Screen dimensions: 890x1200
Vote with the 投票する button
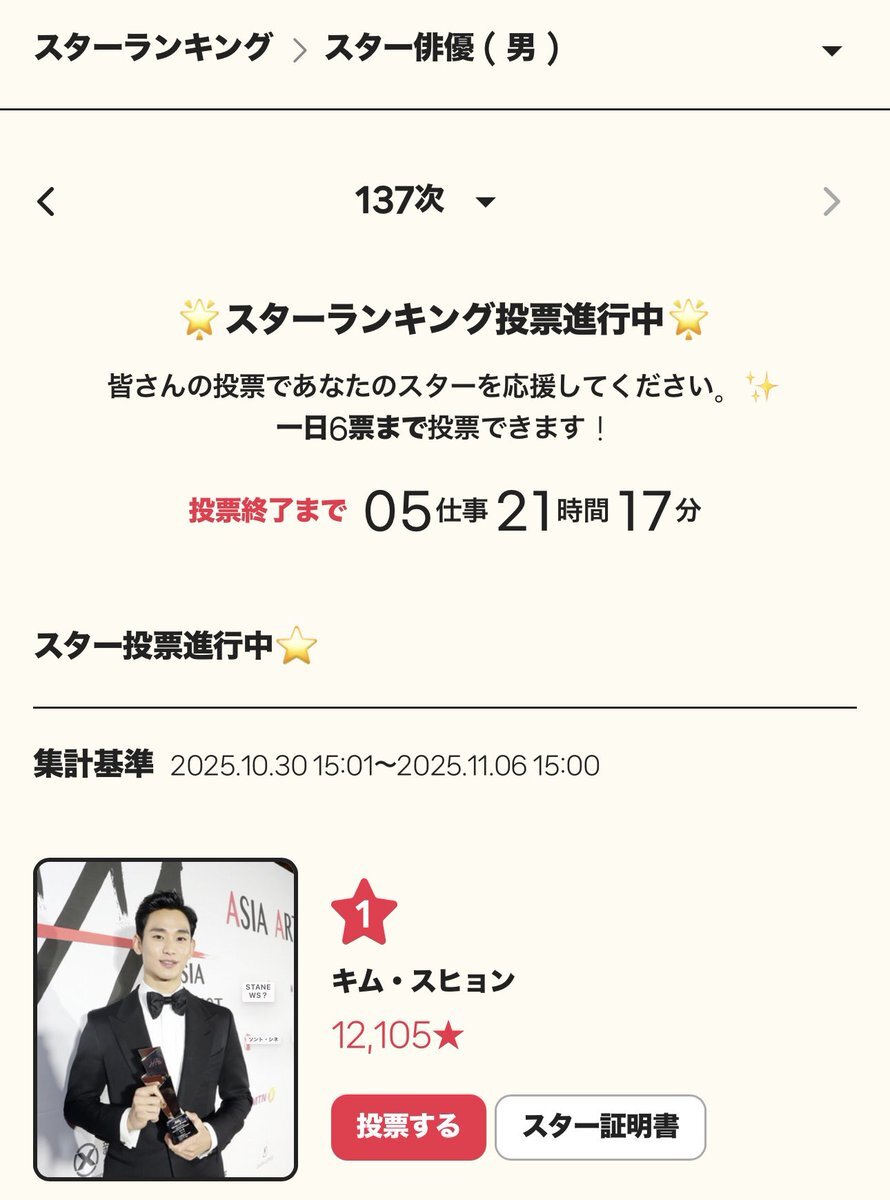(x=408, y=1127)
